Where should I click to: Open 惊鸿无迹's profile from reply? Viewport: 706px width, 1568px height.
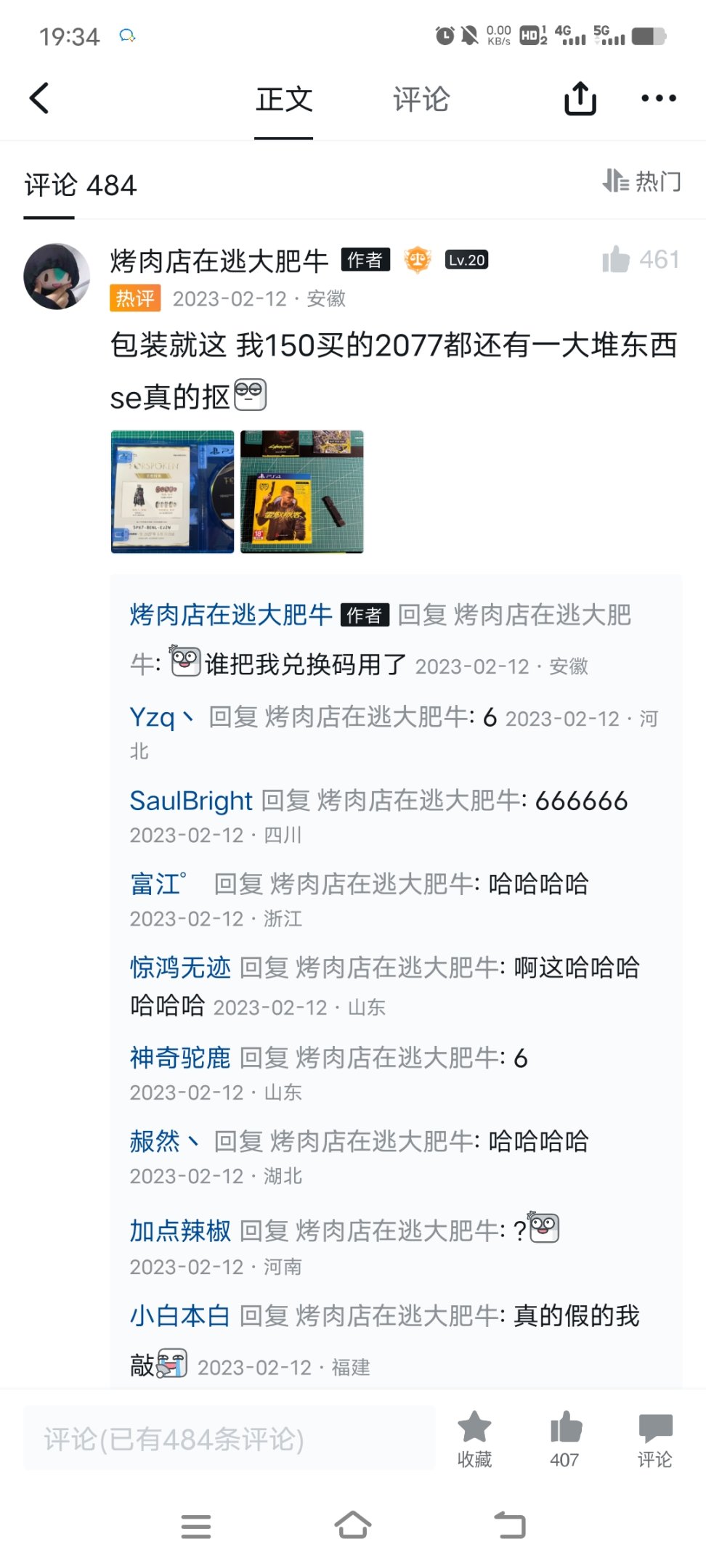point(180,968)
